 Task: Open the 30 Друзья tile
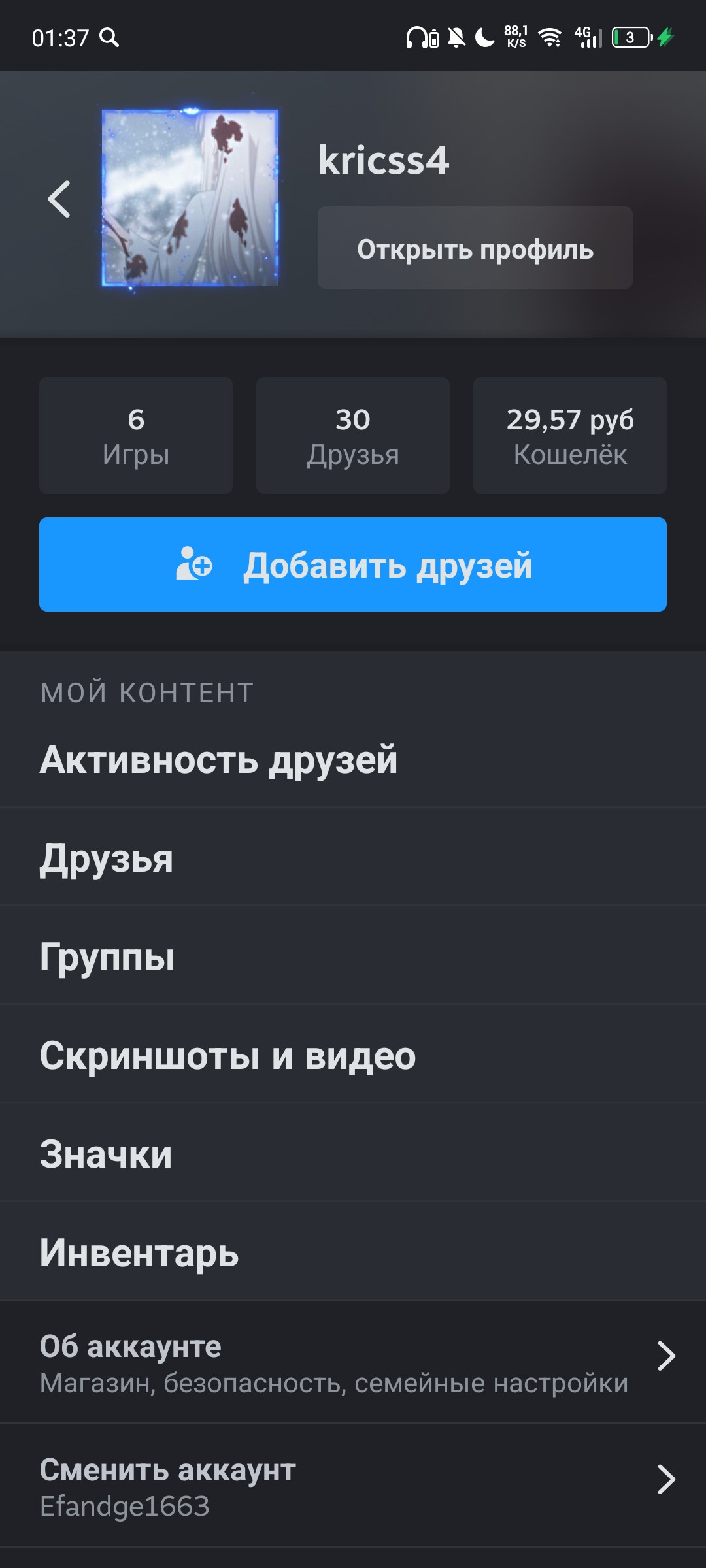coord(353,435)
